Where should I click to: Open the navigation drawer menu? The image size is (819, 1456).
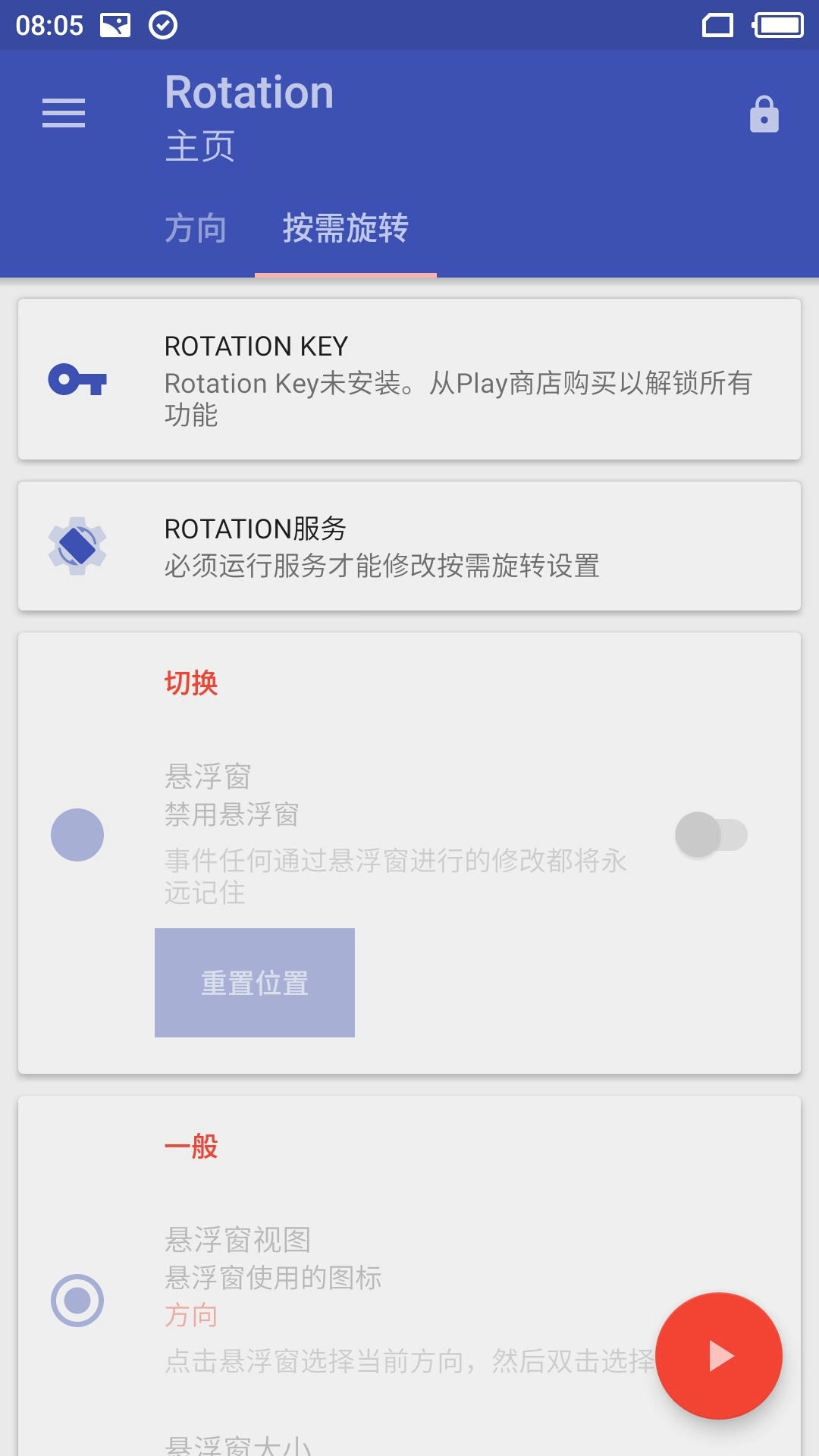[x=64, y=114]
